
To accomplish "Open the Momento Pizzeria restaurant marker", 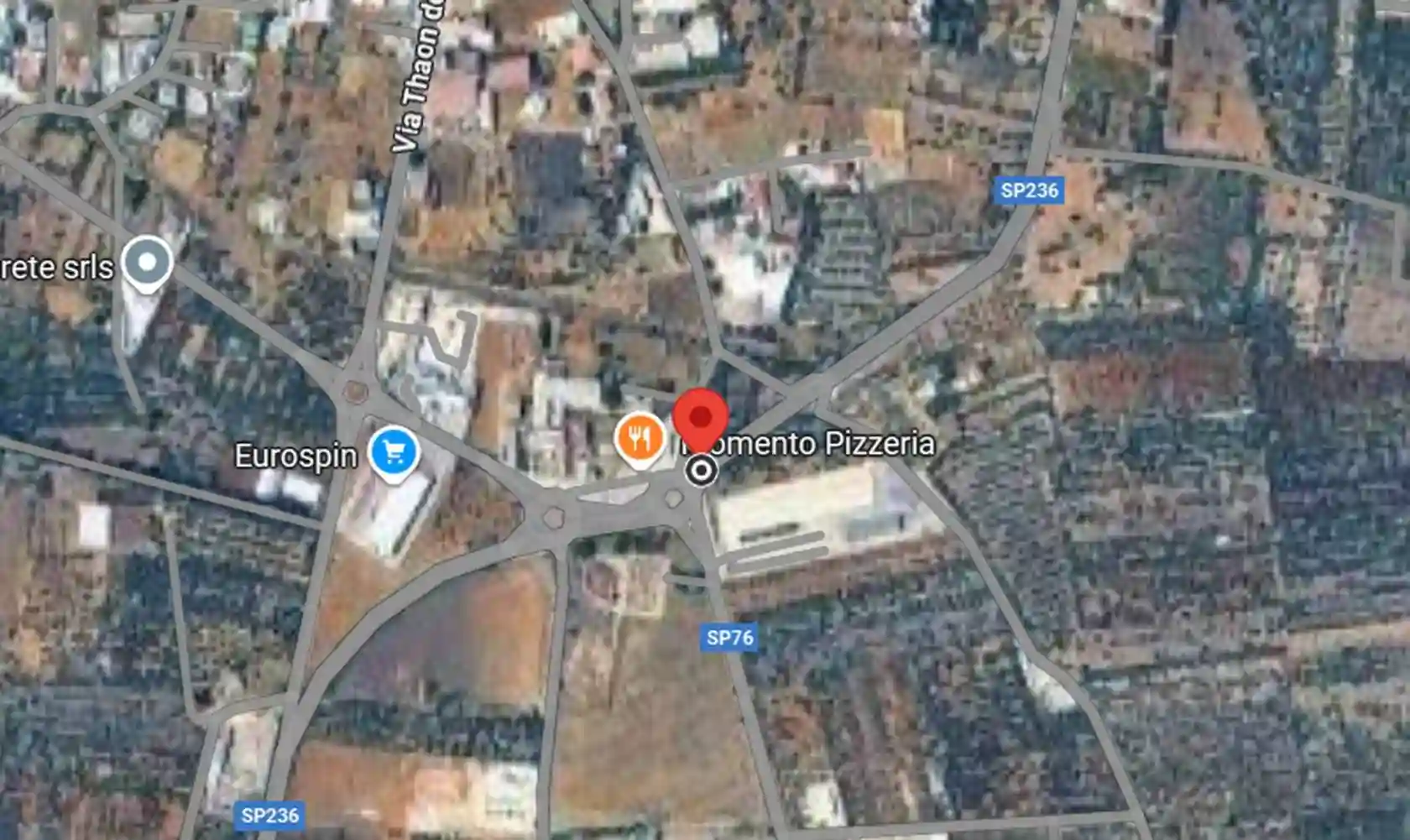I will (640, 438).
